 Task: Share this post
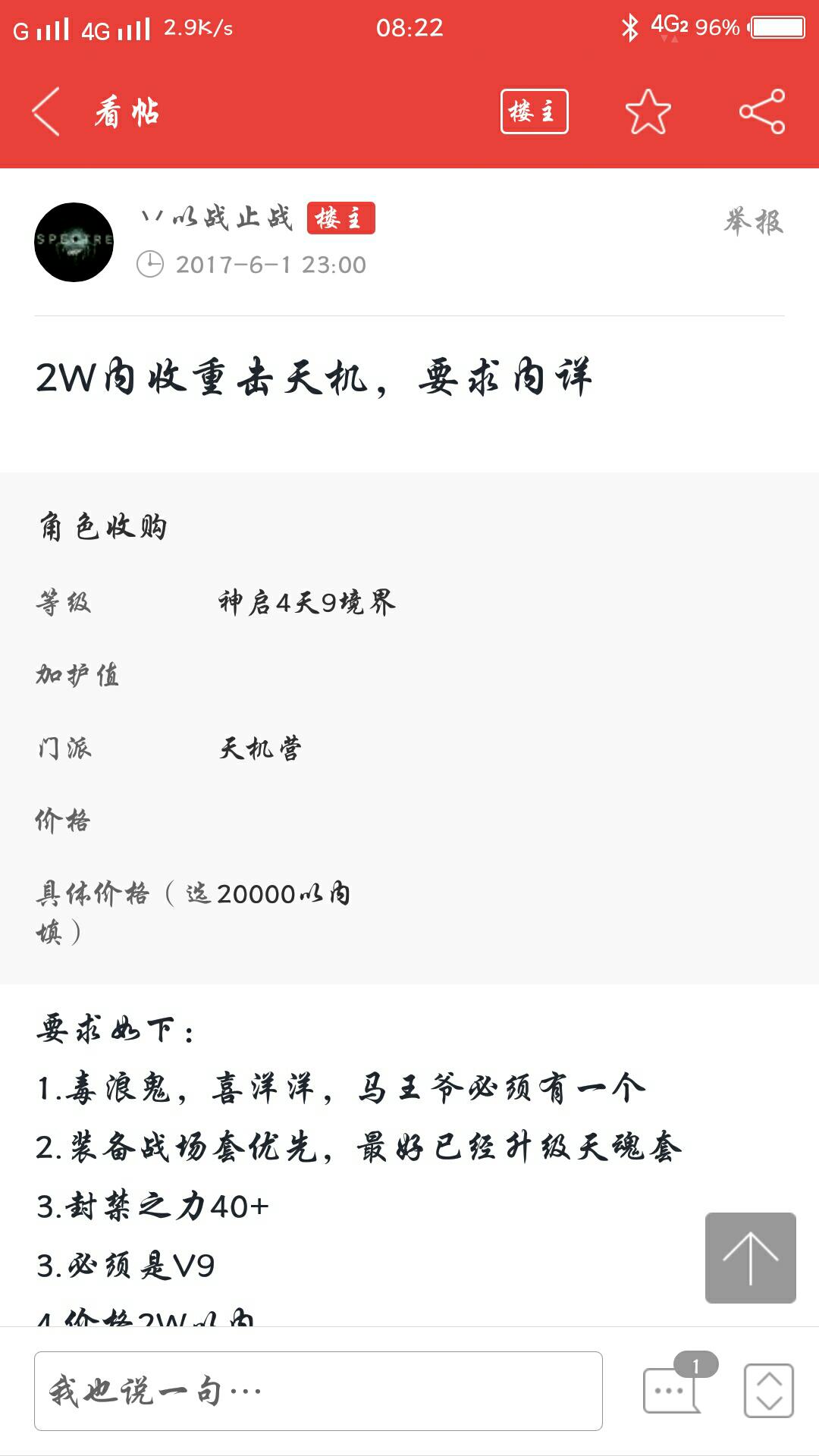coord(761,111)
